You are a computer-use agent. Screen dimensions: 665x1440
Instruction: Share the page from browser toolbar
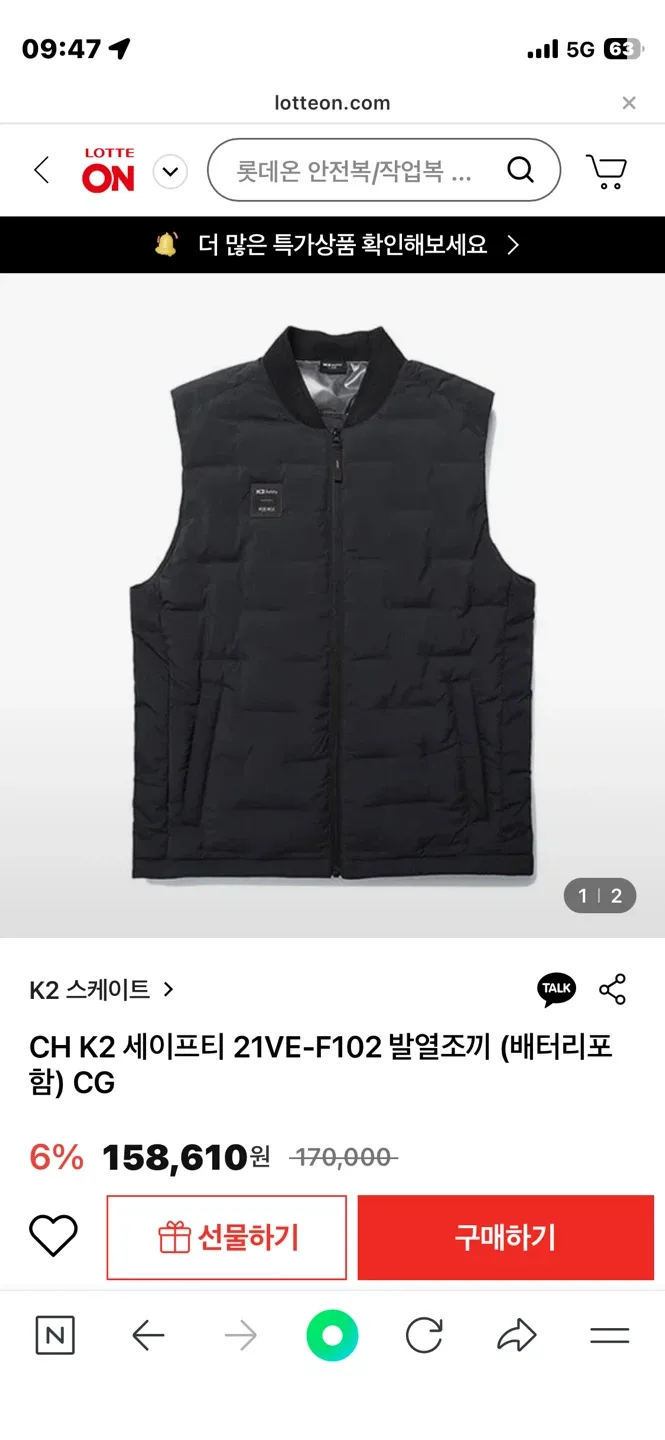(516, 1336)
